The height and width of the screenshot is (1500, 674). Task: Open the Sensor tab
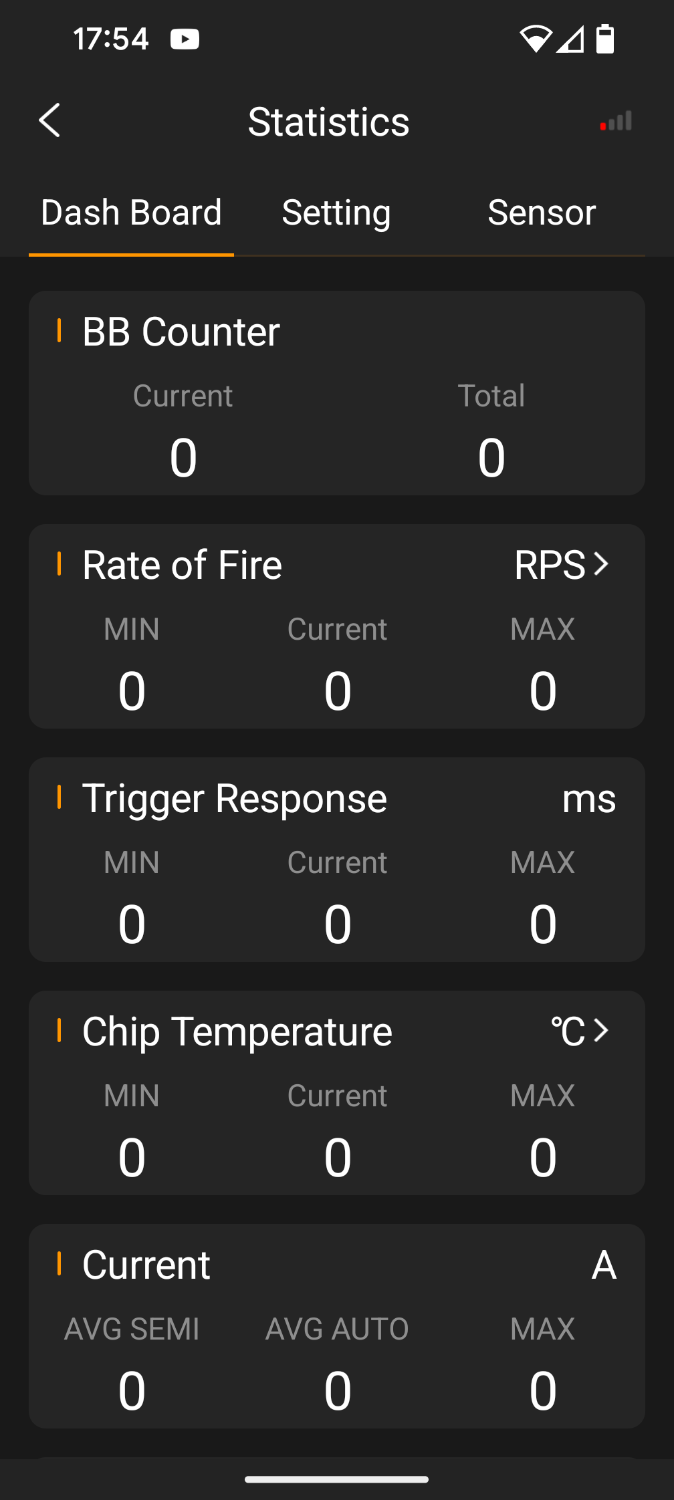(x=541, y=212)
